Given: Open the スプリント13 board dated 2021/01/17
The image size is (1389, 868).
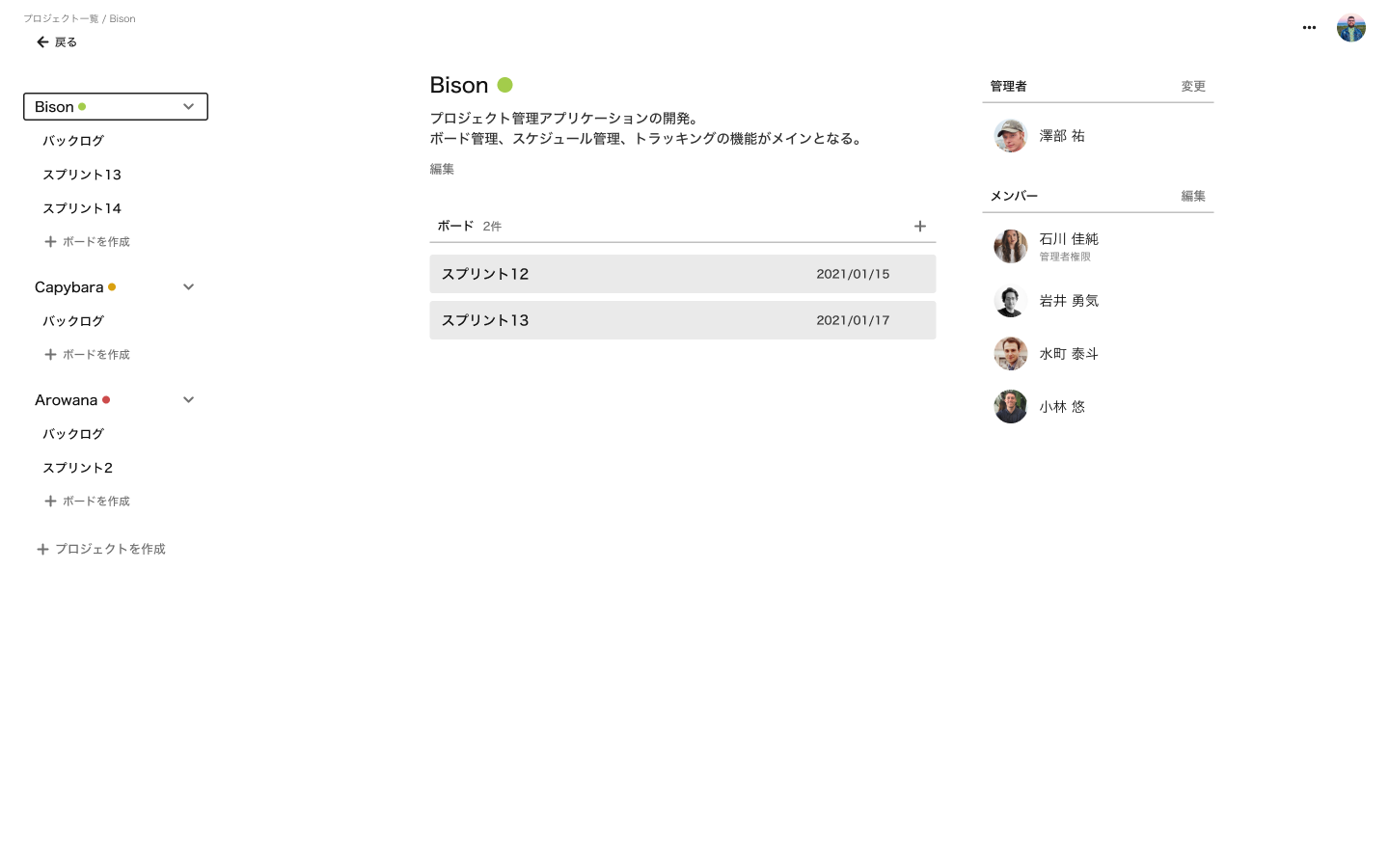Looking at the screenshot, I should click(682, 320).
